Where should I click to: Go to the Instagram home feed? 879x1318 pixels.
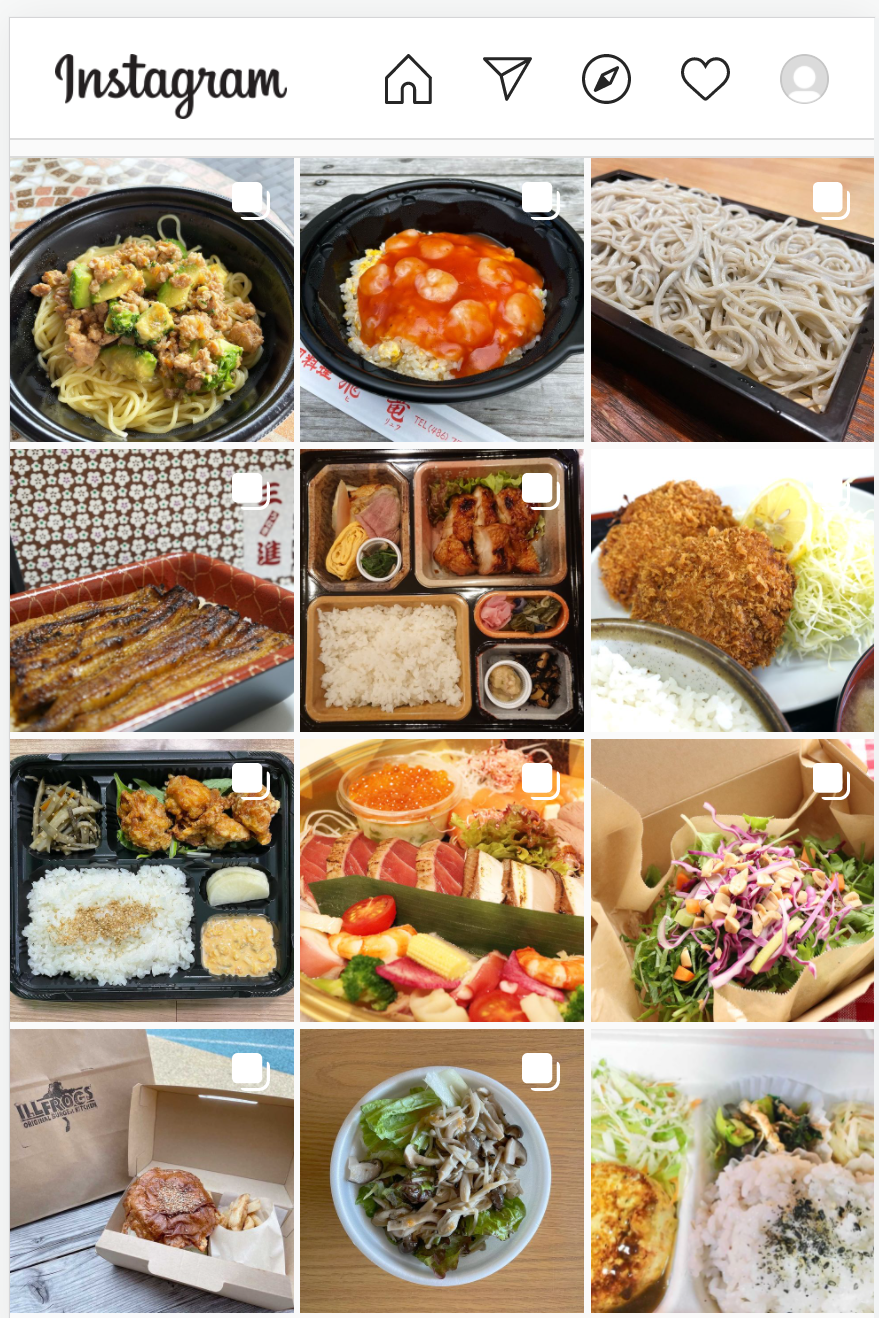click(x=408, y=79)
